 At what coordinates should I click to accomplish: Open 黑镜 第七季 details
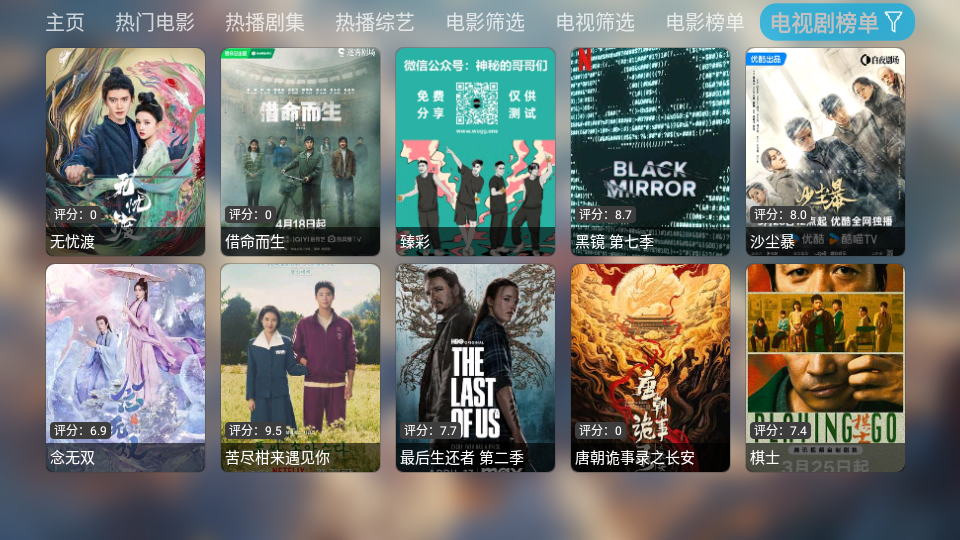pos(650,151)
